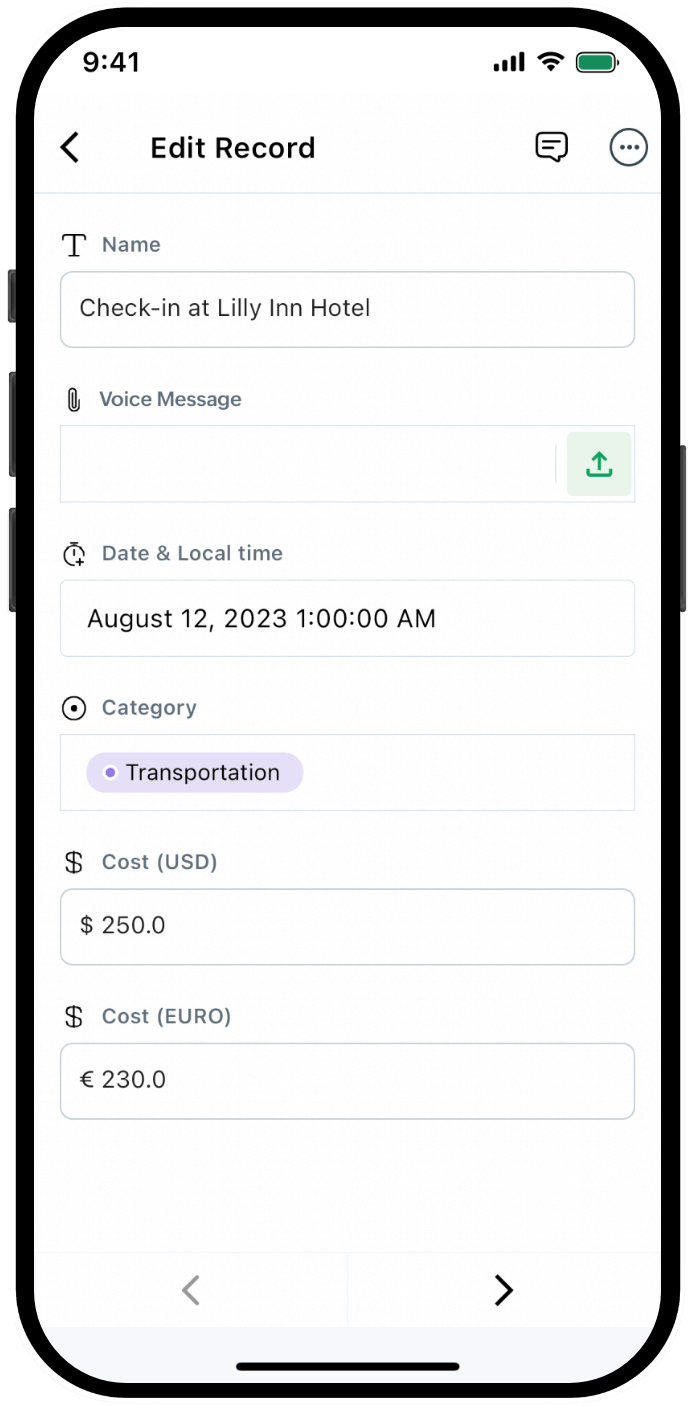Viewport: 693px width, 1406px height.
Task: Change the Date & Local time value
Action: [x=347, y=619]
